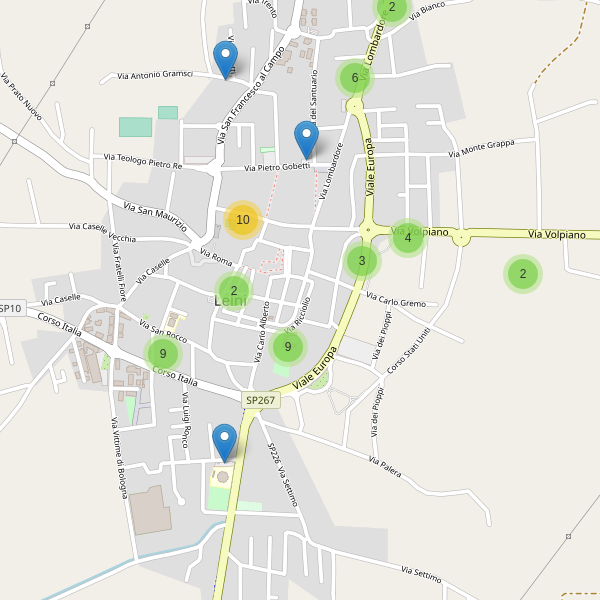Open the cluster of 3 on Viale Europa

362,262
